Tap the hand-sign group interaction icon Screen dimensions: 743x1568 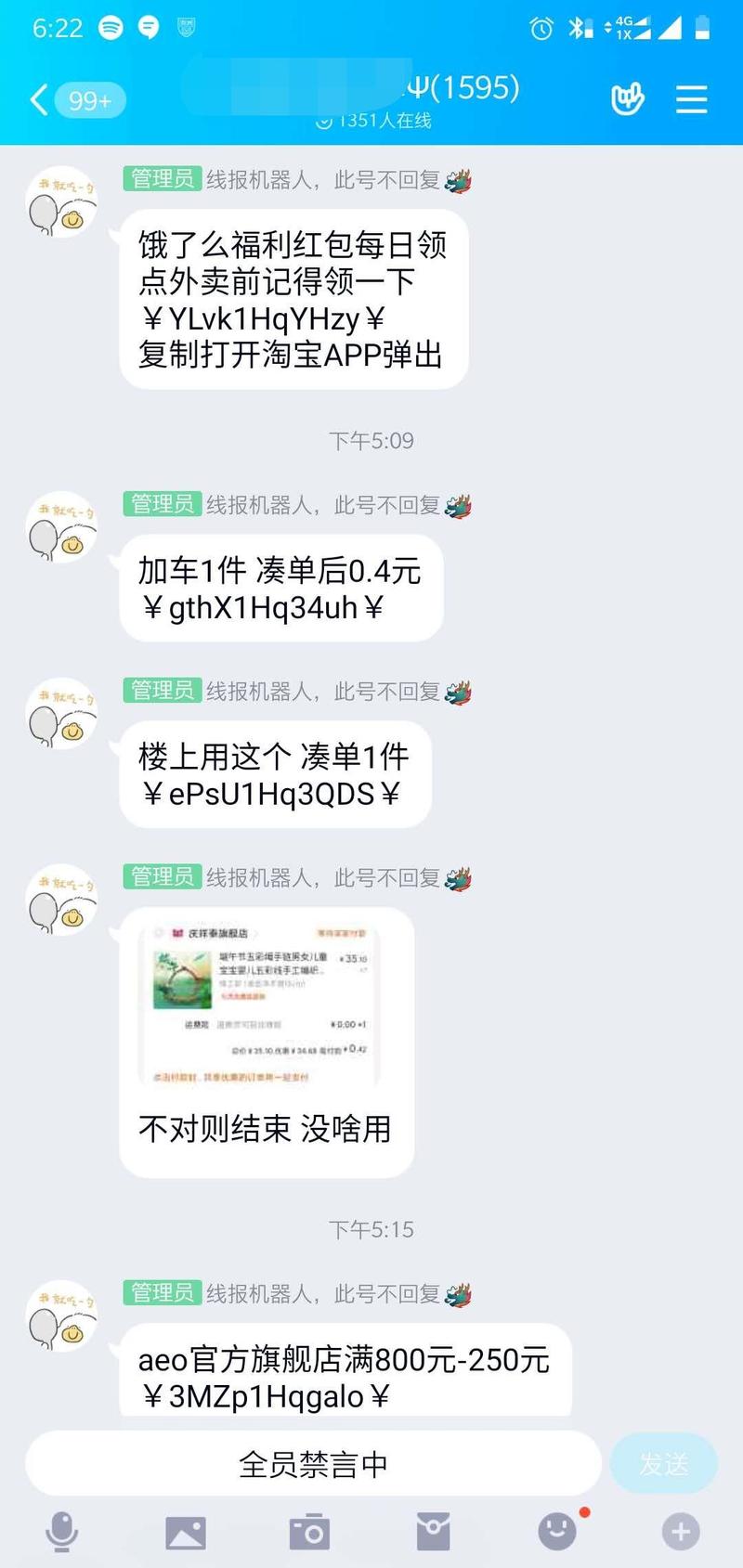pos(628,97)
